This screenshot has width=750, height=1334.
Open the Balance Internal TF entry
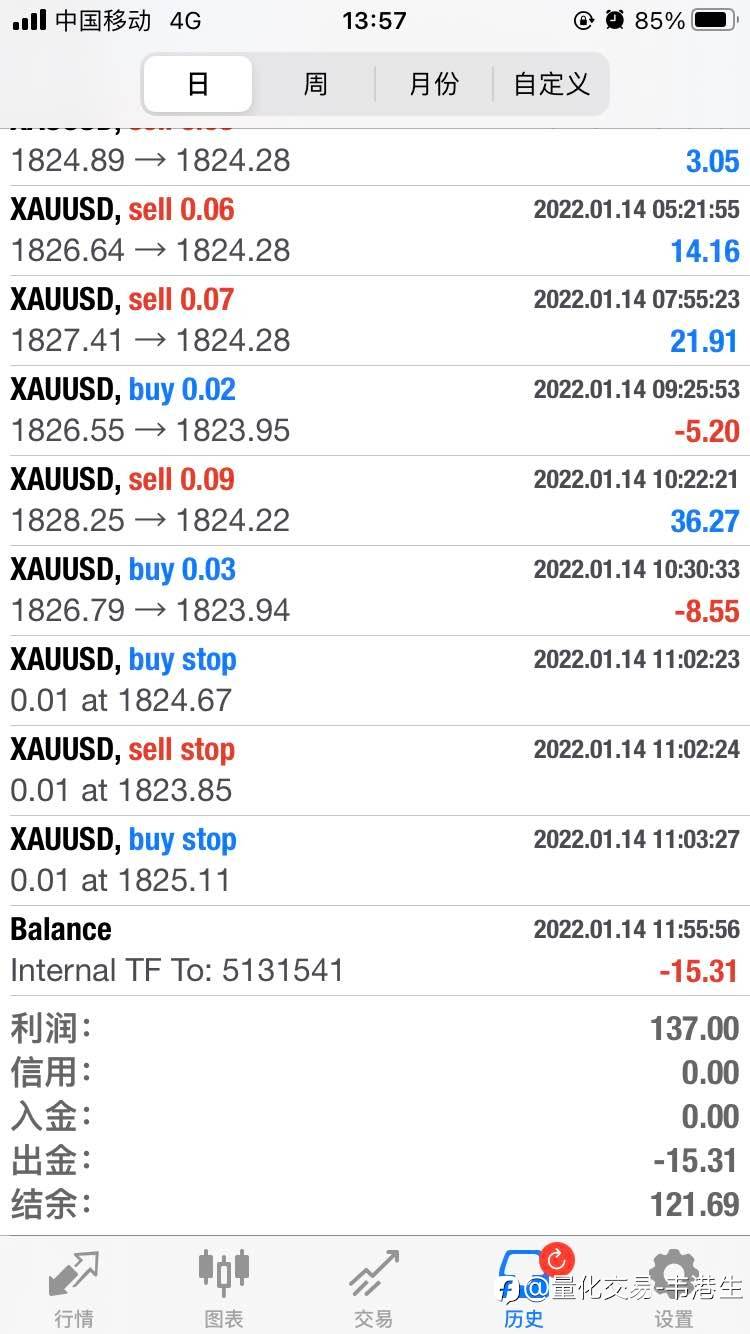[x=375, y=951]
